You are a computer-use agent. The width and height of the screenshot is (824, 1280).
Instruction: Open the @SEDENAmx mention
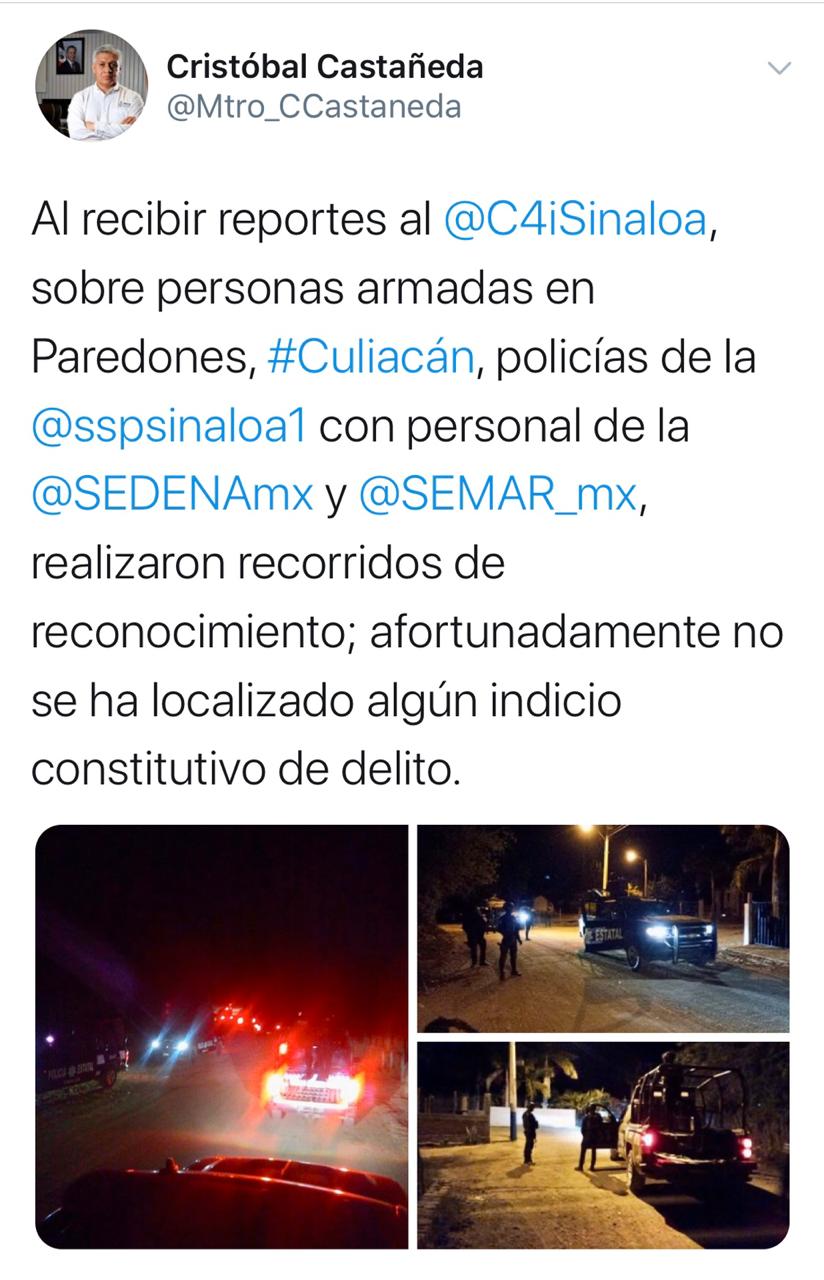click(173, 496)
